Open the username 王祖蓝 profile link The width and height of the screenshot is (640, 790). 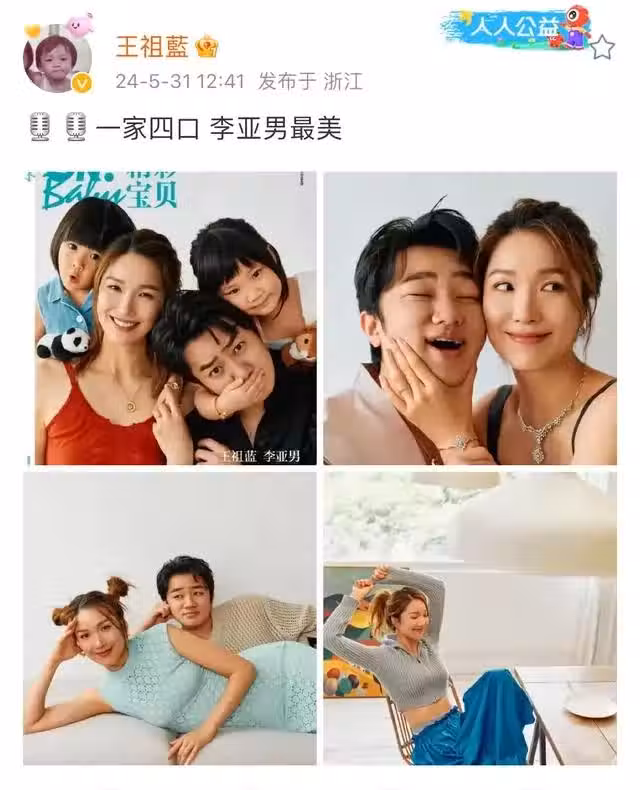pos(150,46)
